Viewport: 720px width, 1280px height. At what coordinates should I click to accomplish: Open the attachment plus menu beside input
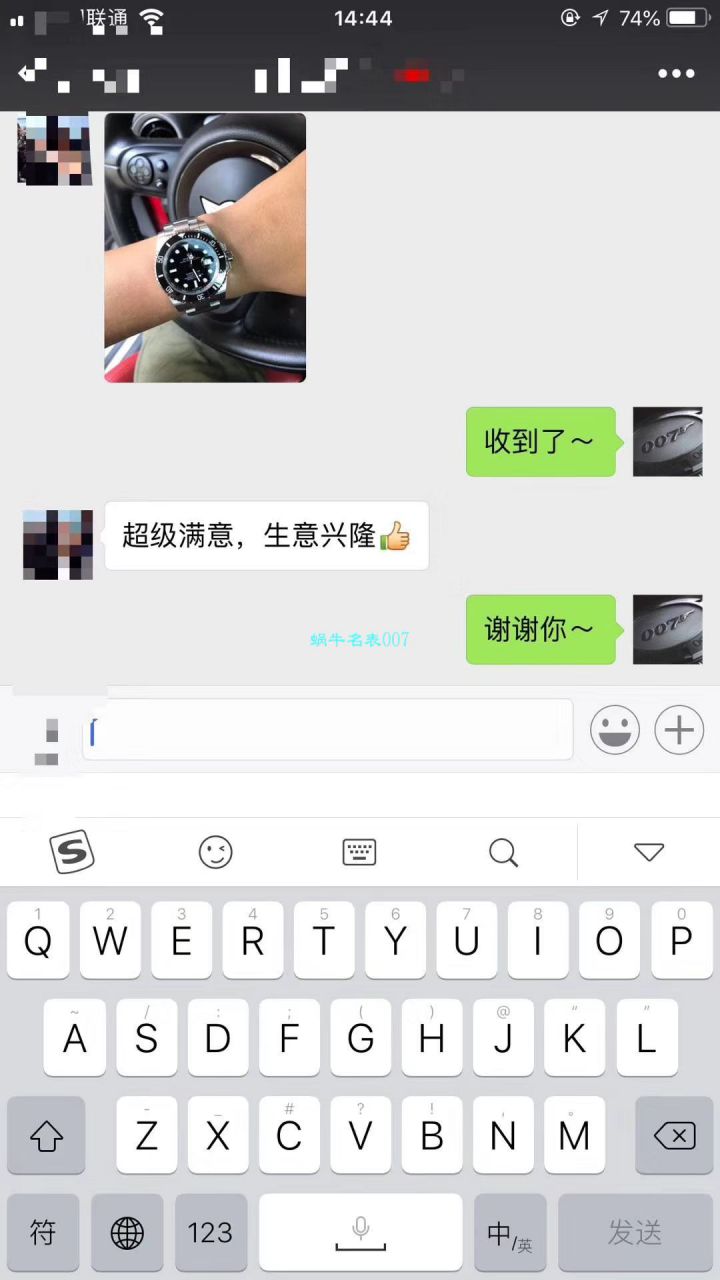pos(679,730)
